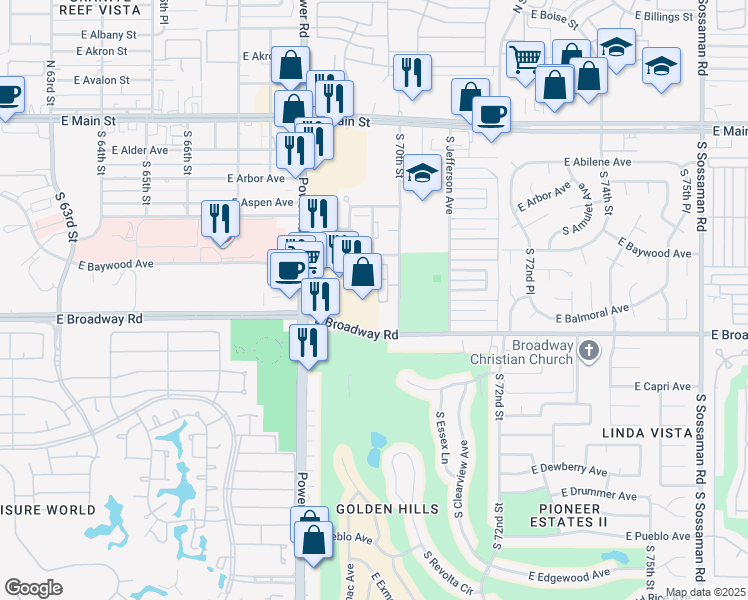The height and width of the screenshot is (600, 748).
Task: Select the shopping bag marker near E Akron St
Action: pos(291,68)
